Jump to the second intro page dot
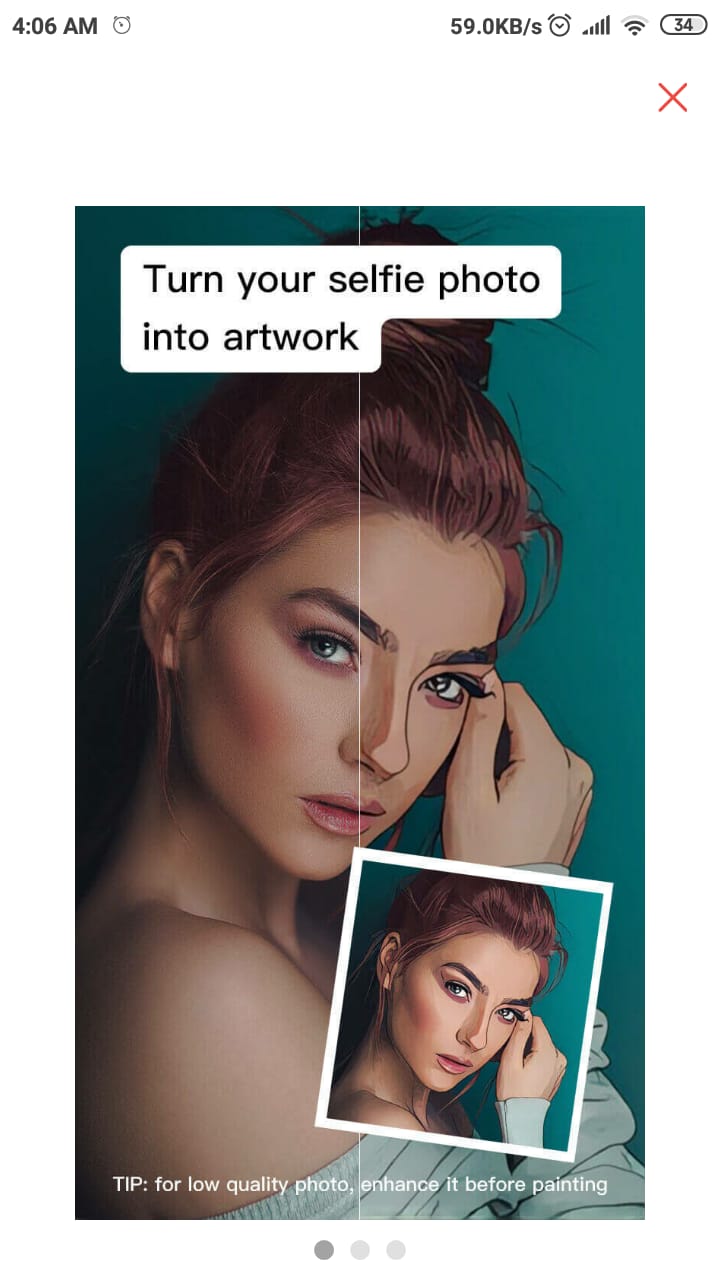Image resolution: width=720 pixels, height=1280 pixels. tap(360, 1250)
